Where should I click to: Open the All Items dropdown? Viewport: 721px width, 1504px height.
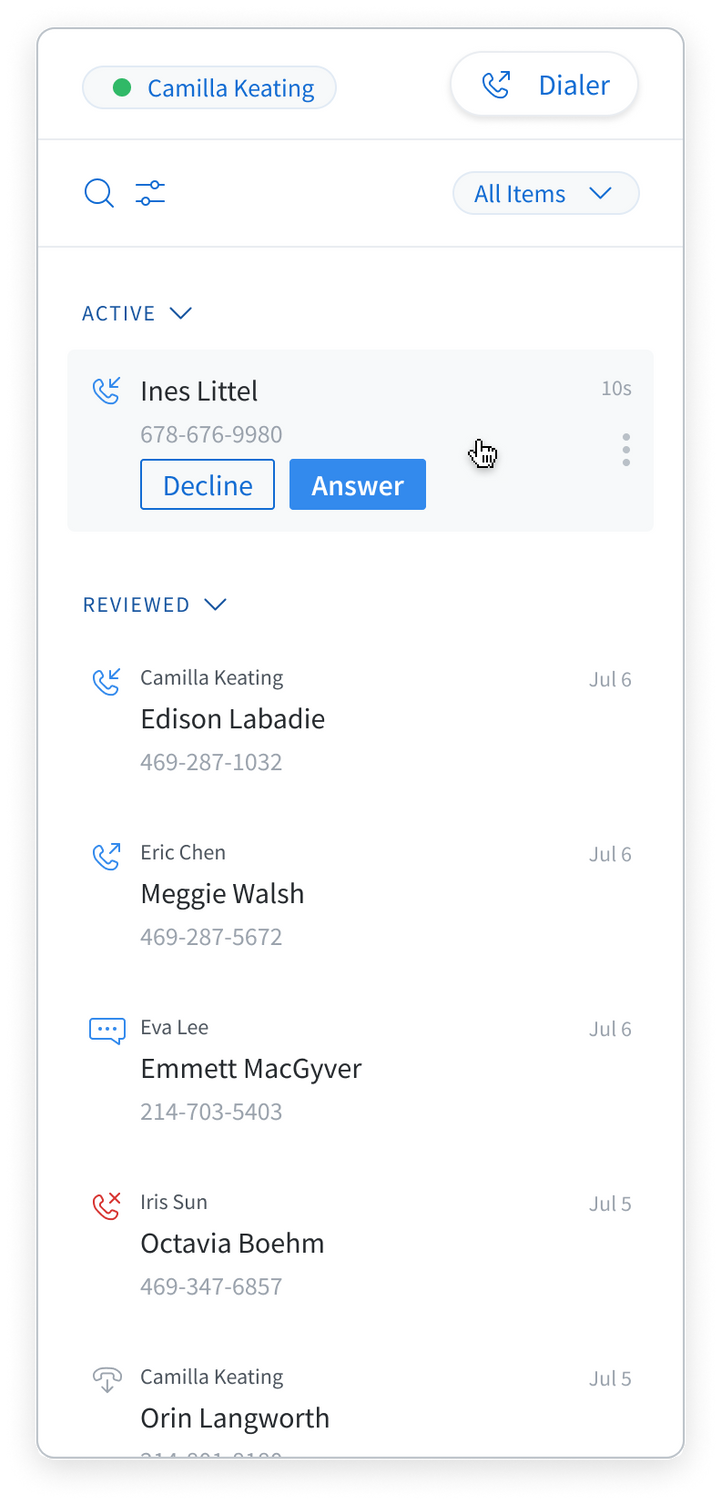click(545, 193)
